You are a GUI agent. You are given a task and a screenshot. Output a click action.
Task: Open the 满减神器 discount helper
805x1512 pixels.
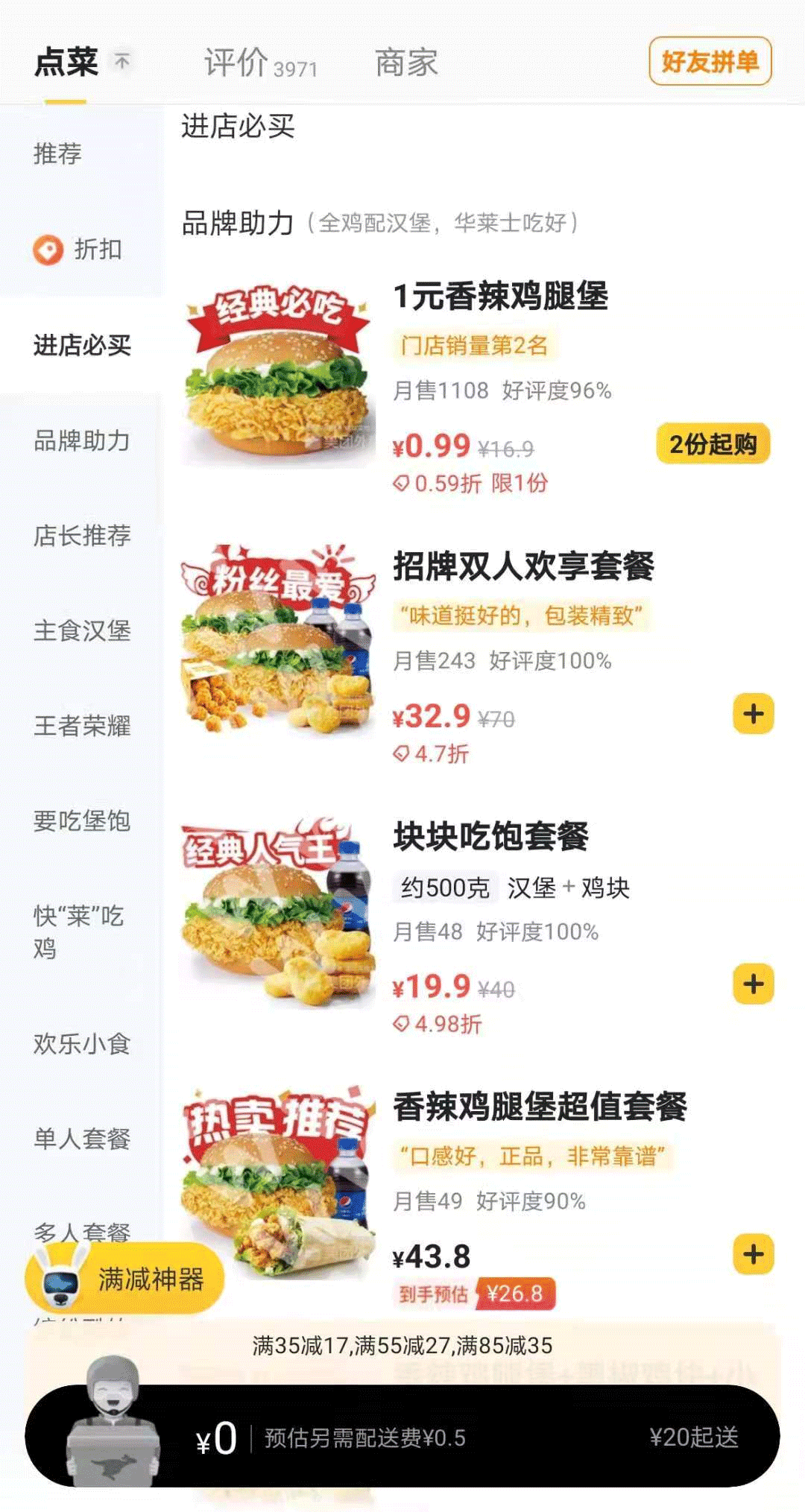[x=125, y=1279]
